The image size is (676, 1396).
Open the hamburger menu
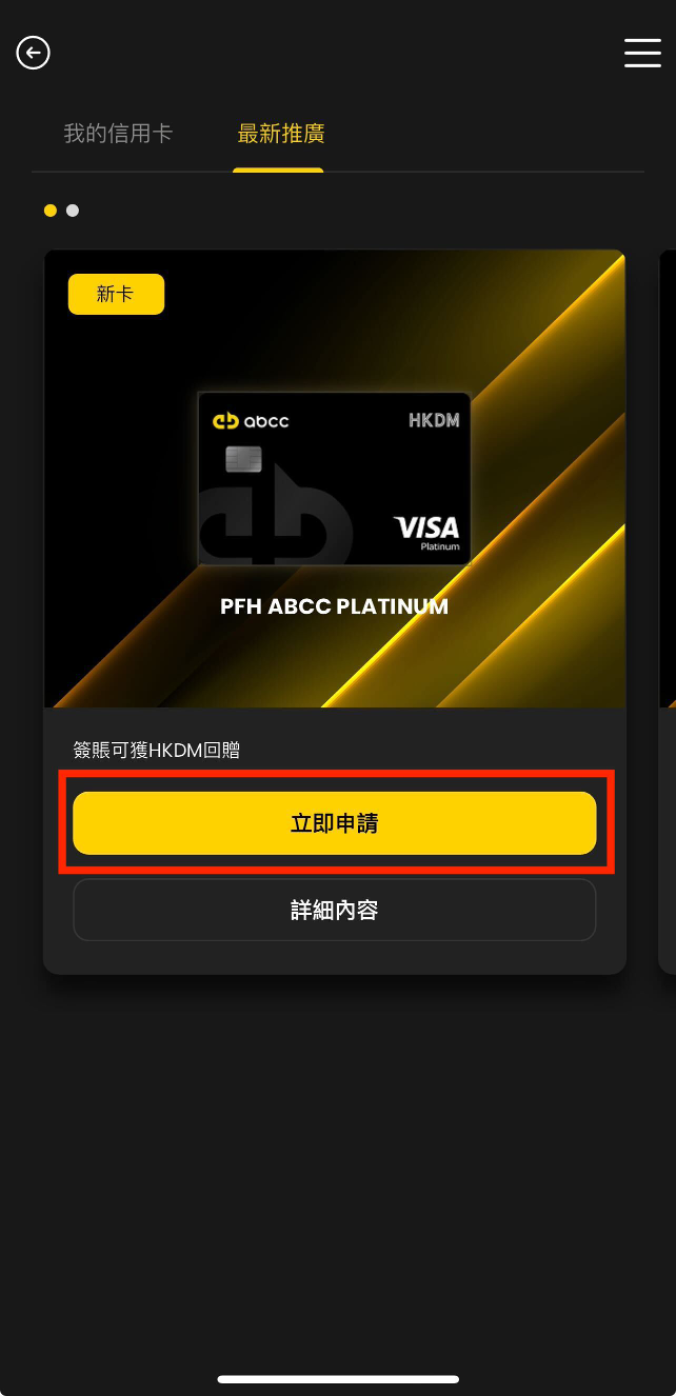pos(642,53)
